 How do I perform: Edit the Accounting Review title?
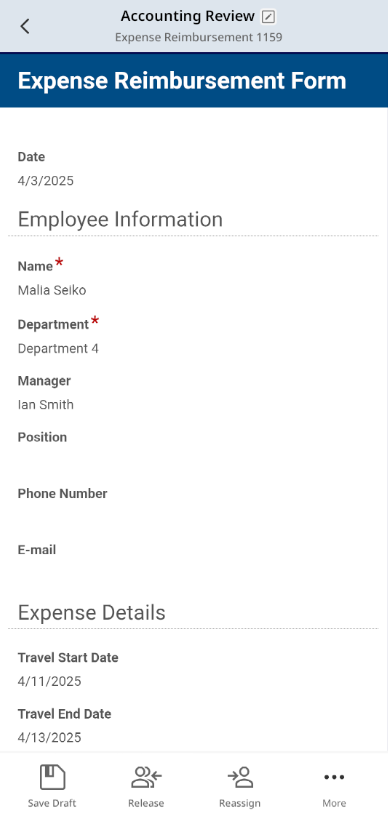pyautogui.click(x=268, y=17)
